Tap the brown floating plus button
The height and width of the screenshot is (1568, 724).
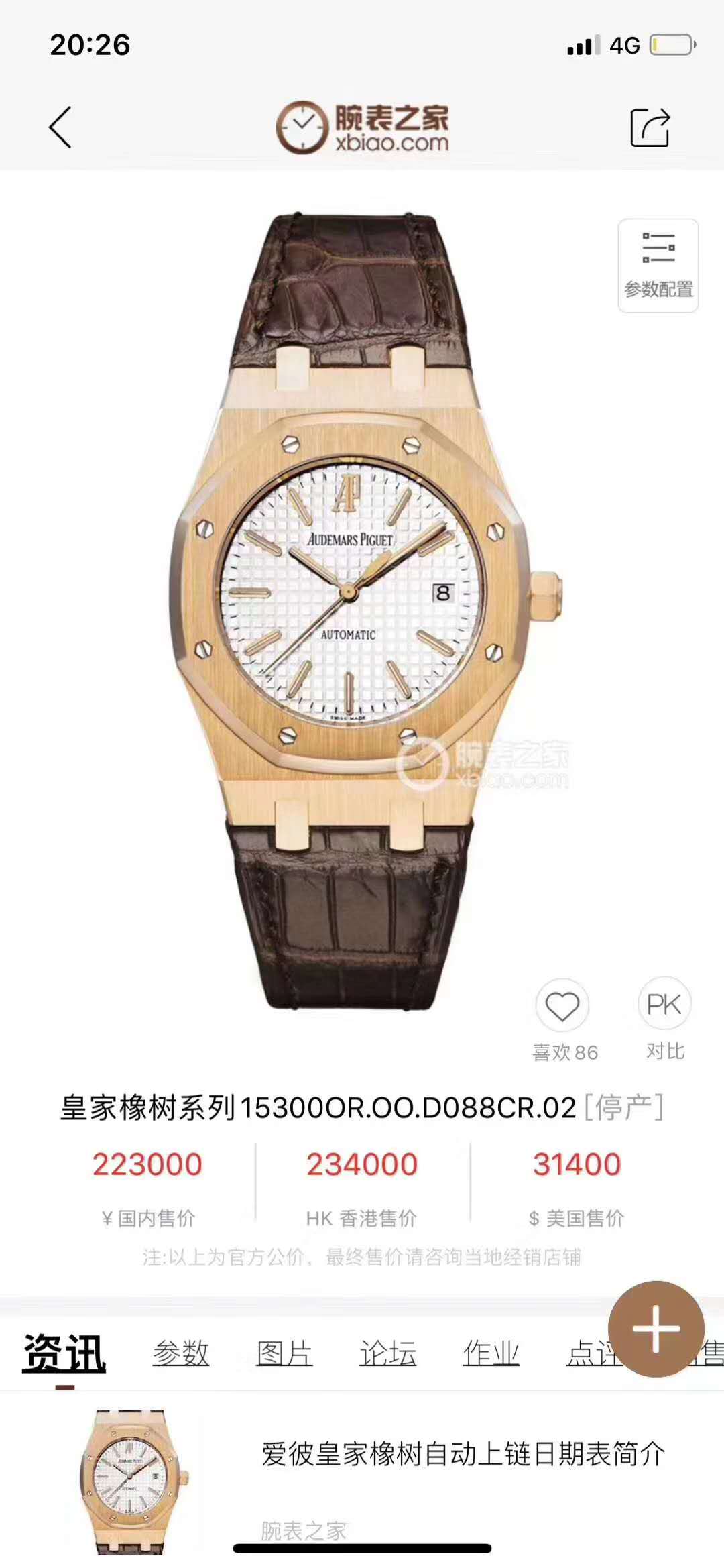[656, 1328]
